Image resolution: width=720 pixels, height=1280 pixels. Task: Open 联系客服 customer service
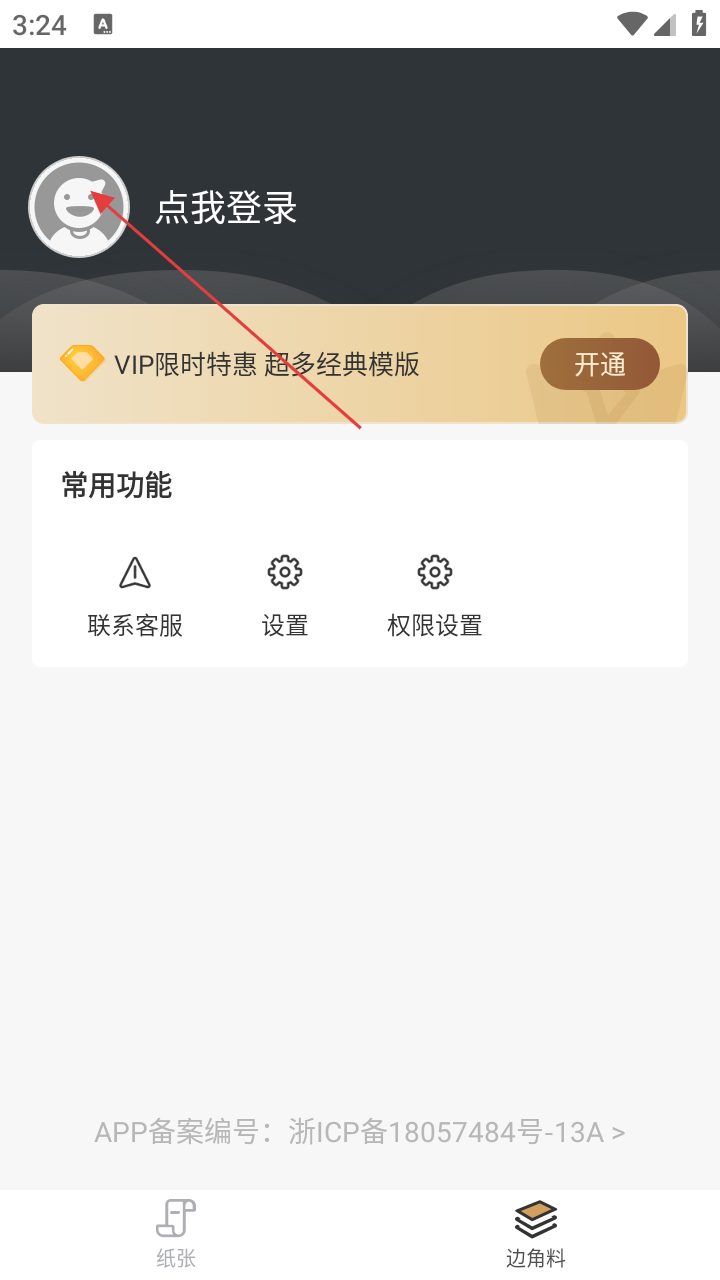click(x=135, y=596)
